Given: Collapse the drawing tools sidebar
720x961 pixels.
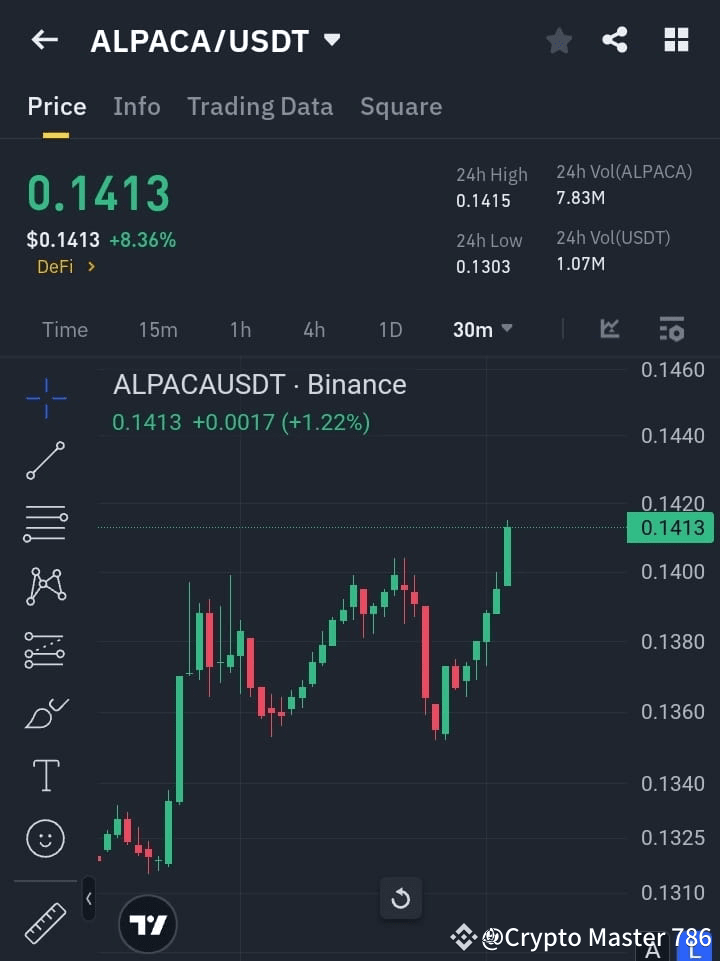Looking at the screenshot, I should pyautogui.click(x=88, y=899).
